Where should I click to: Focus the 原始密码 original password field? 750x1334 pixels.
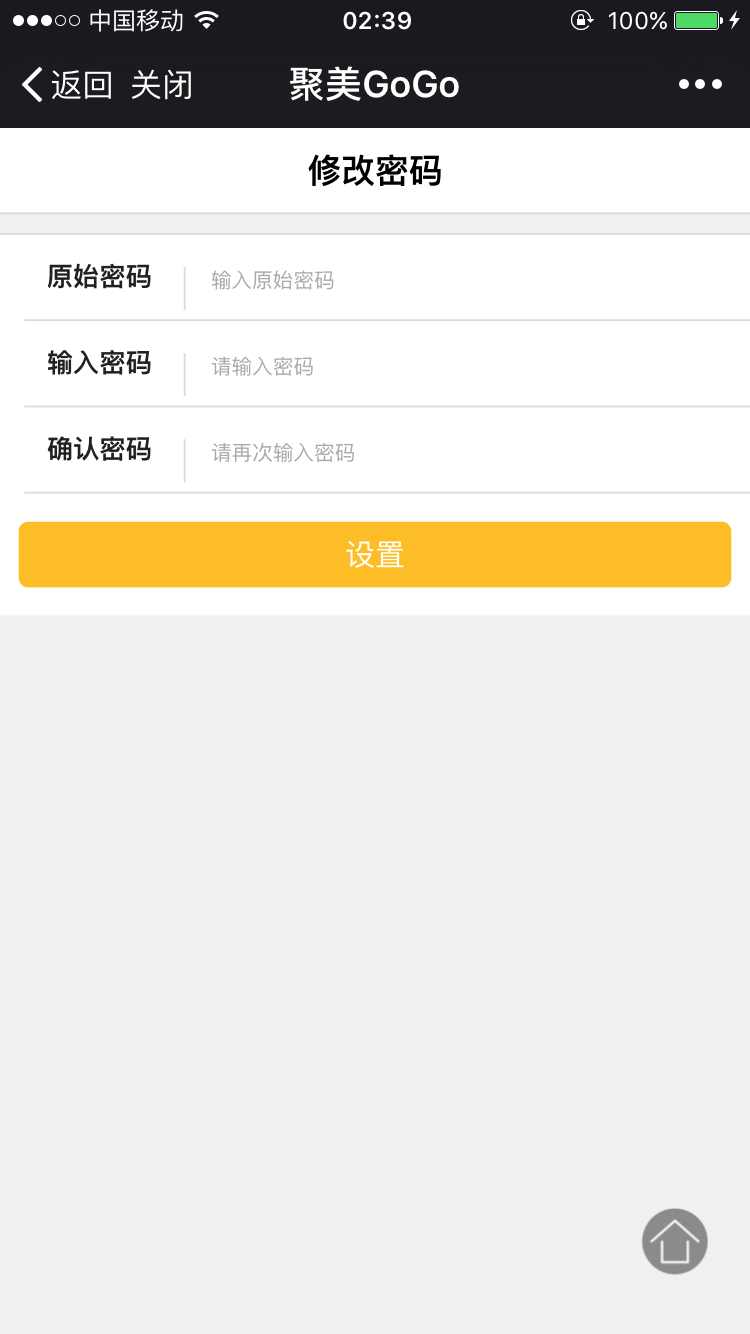point(468,280)
